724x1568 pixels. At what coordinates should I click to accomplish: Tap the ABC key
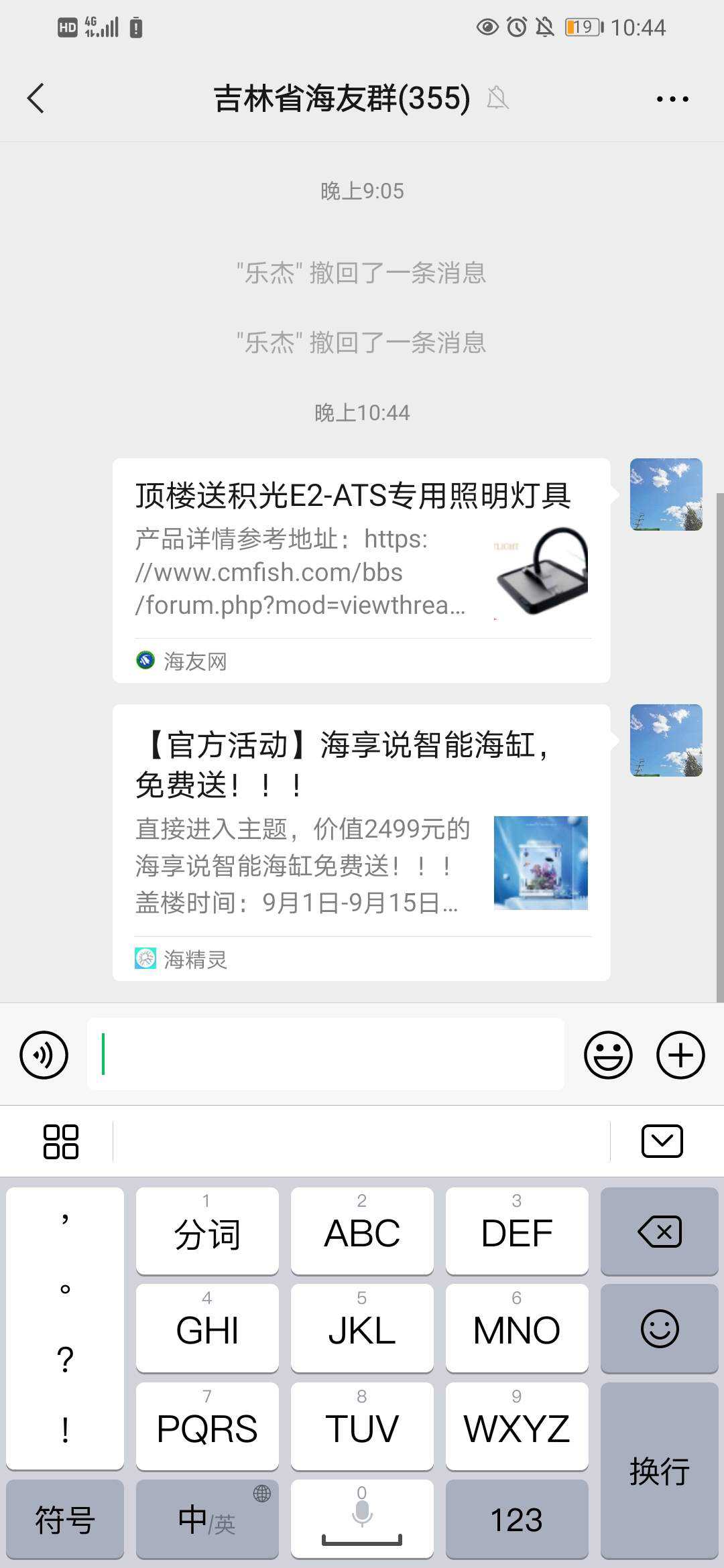click(361, 1232)
